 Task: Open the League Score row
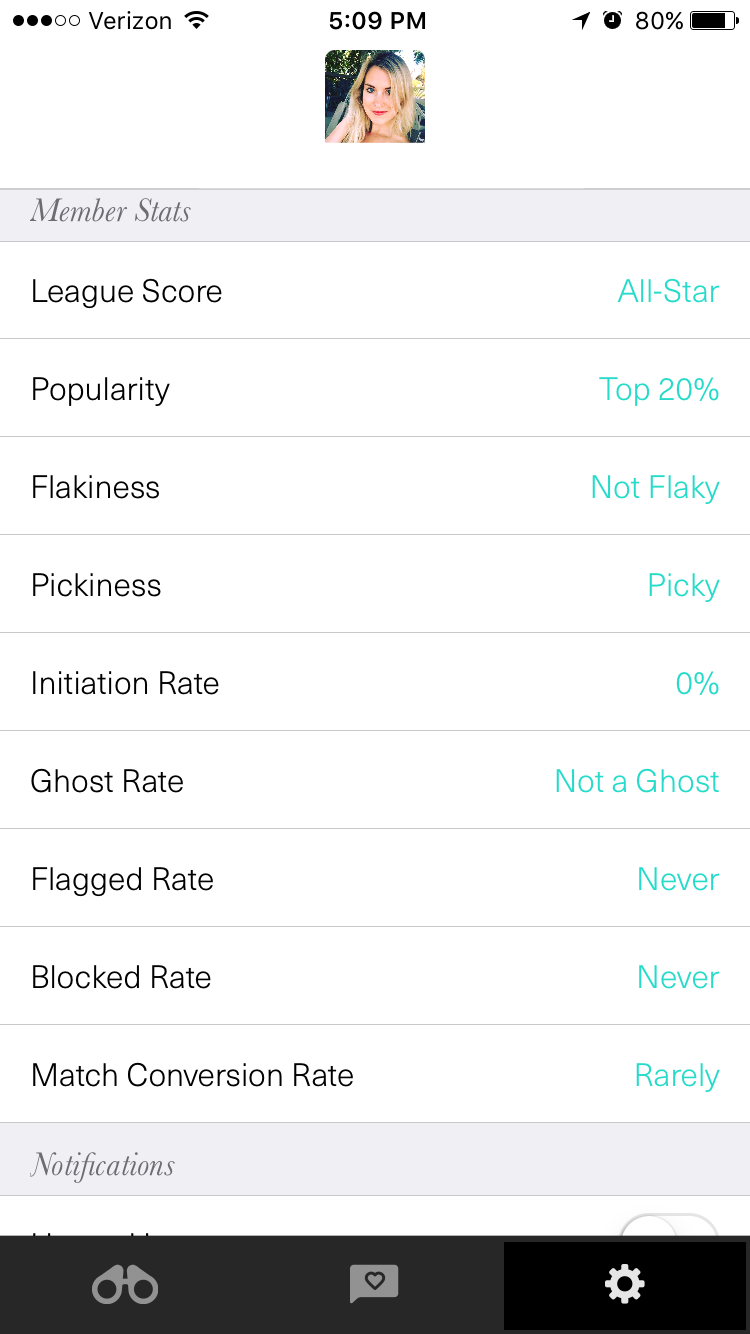pyautogui.click(x=375, y=291)
